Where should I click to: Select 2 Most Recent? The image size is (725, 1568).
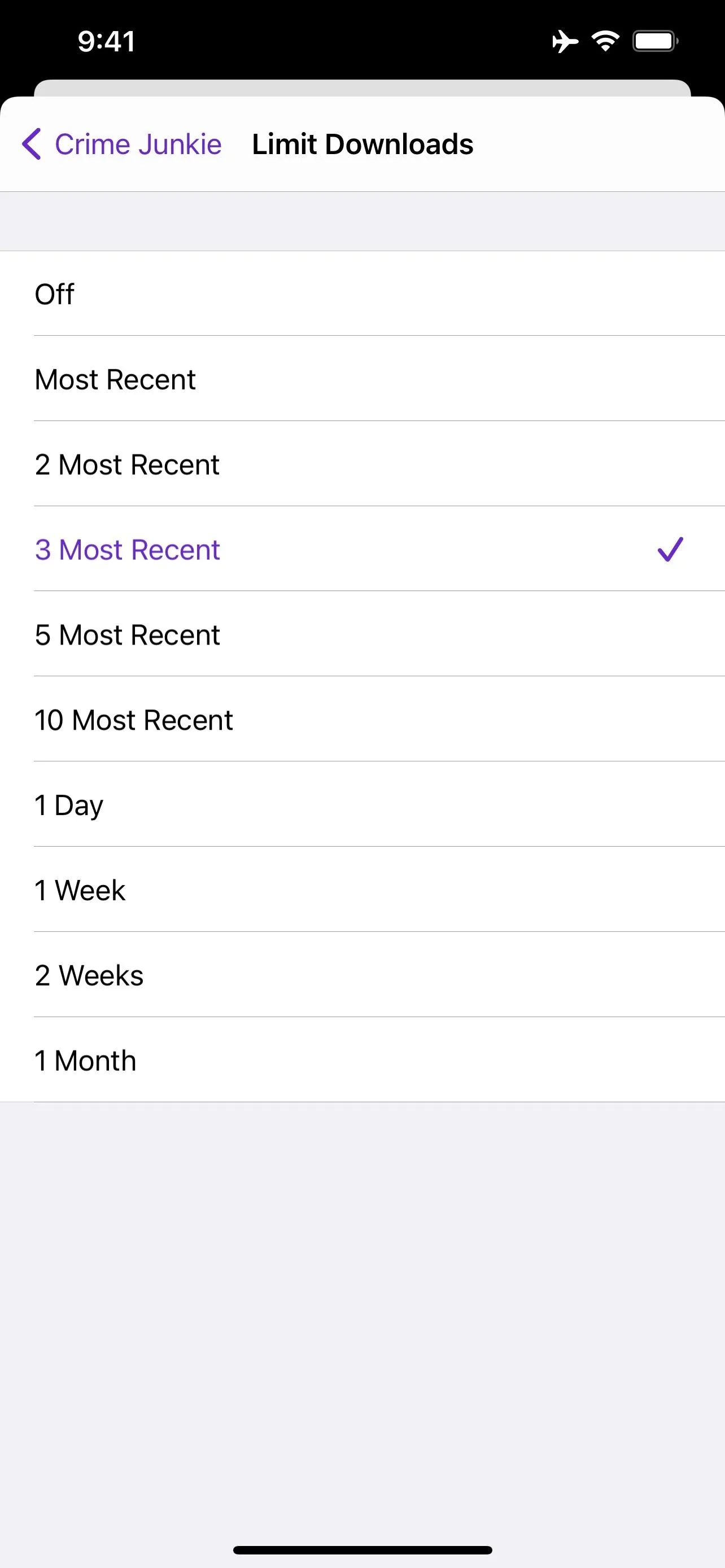click(362, 464)
